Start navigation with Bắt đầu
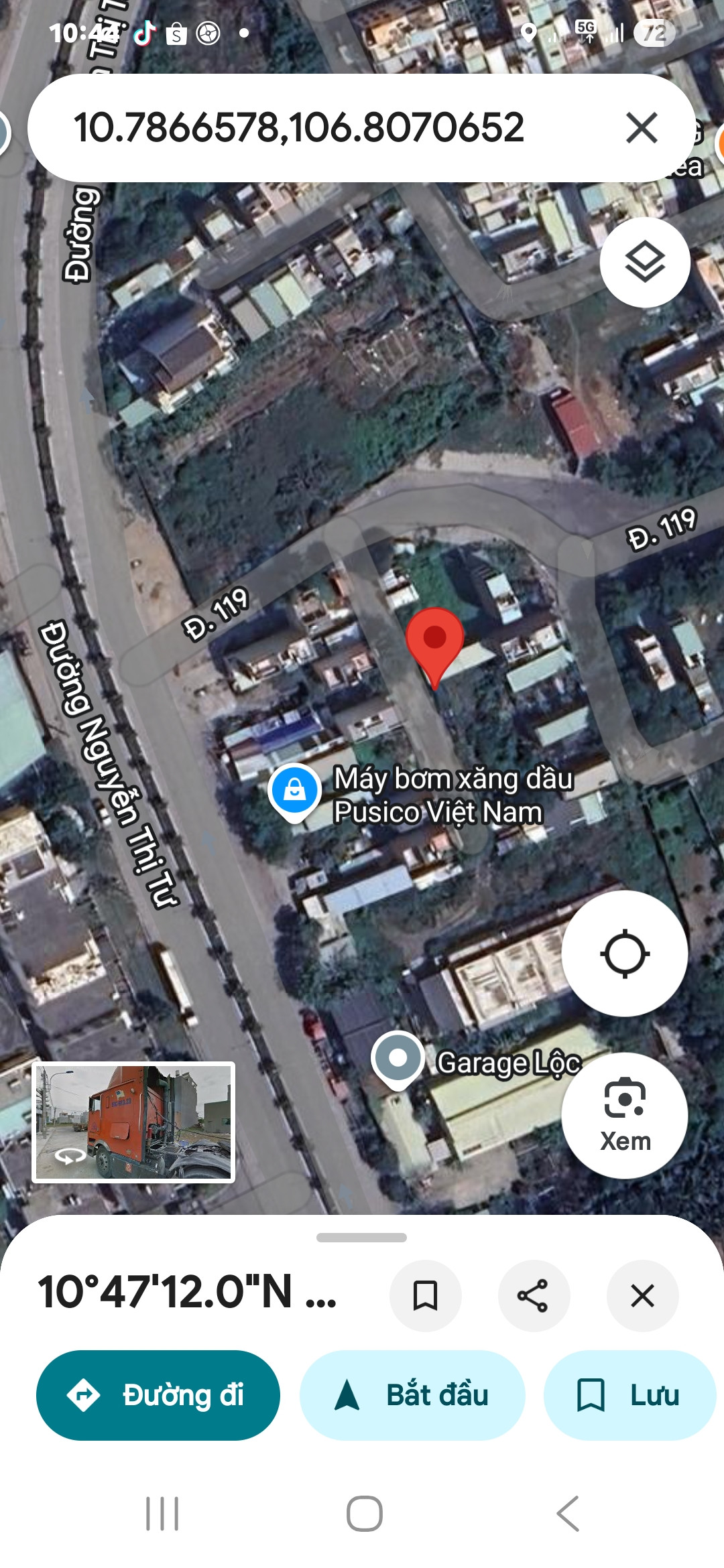 click(412, 1395)
